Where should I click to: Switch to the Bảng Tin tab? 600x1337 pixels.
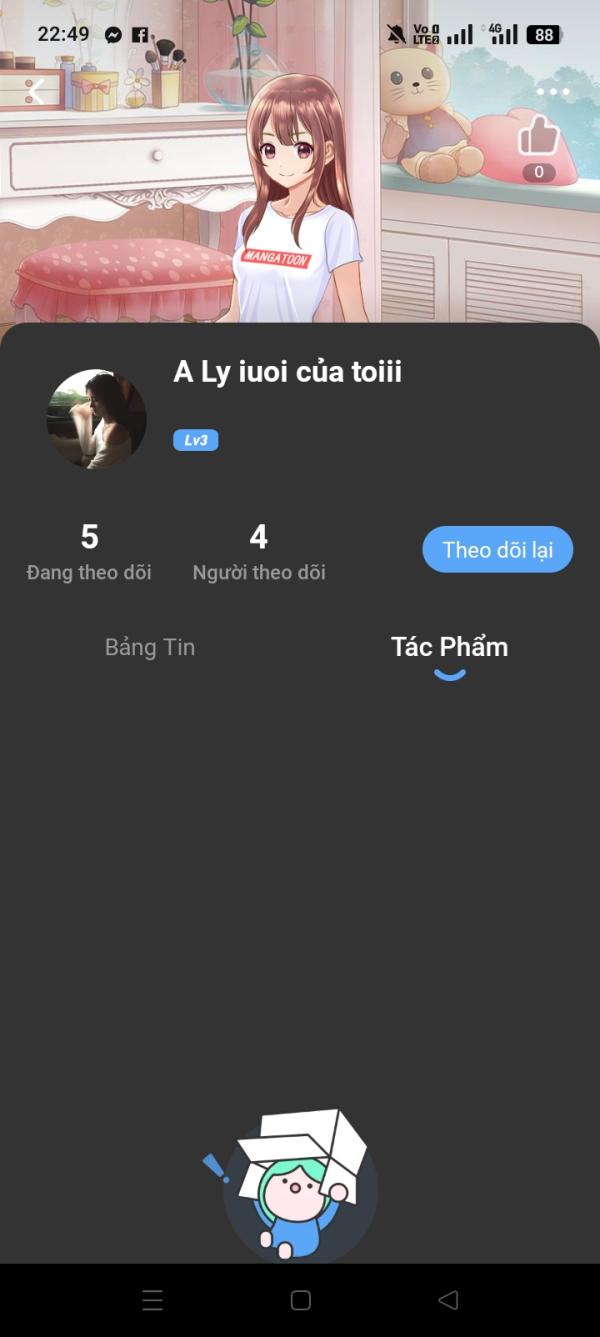[x=150, y=647]
